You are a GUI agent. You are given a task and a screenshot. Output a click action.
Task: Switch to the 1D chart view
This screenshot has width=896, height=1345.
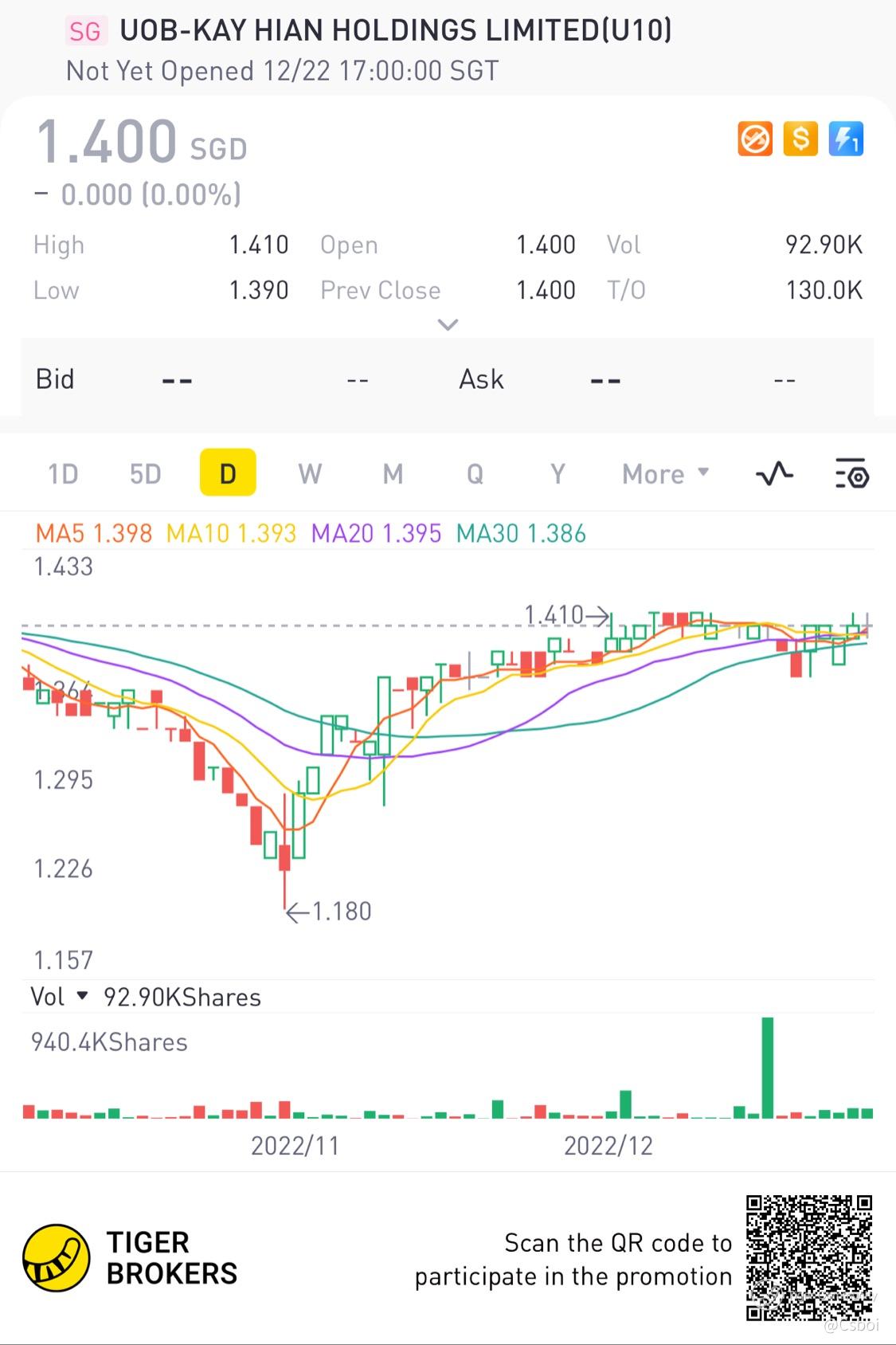click(x=63, y=474)
